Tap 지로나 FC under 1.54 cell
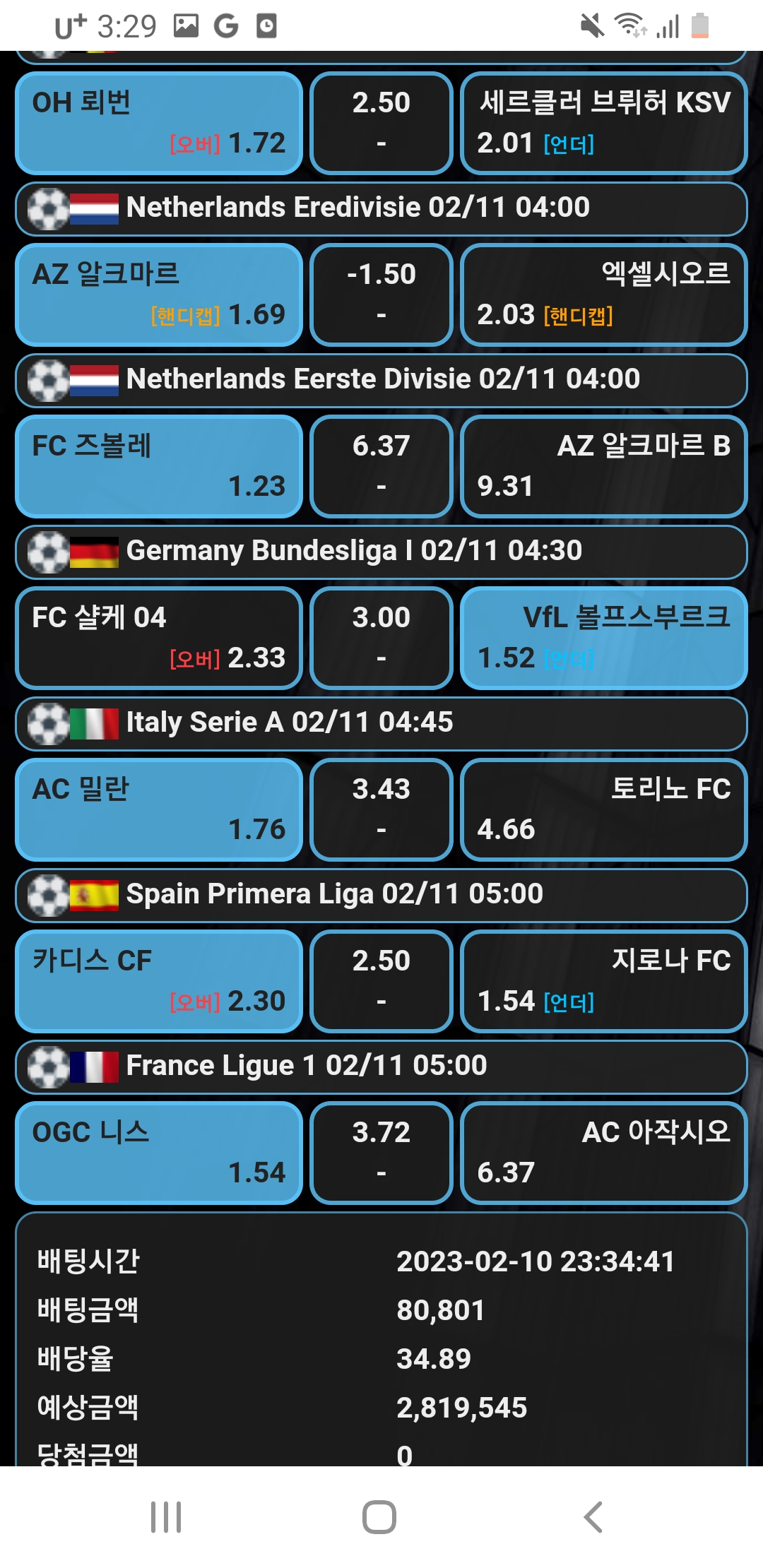The height and width of the screenshot is (1568, 763). point(604,981)
